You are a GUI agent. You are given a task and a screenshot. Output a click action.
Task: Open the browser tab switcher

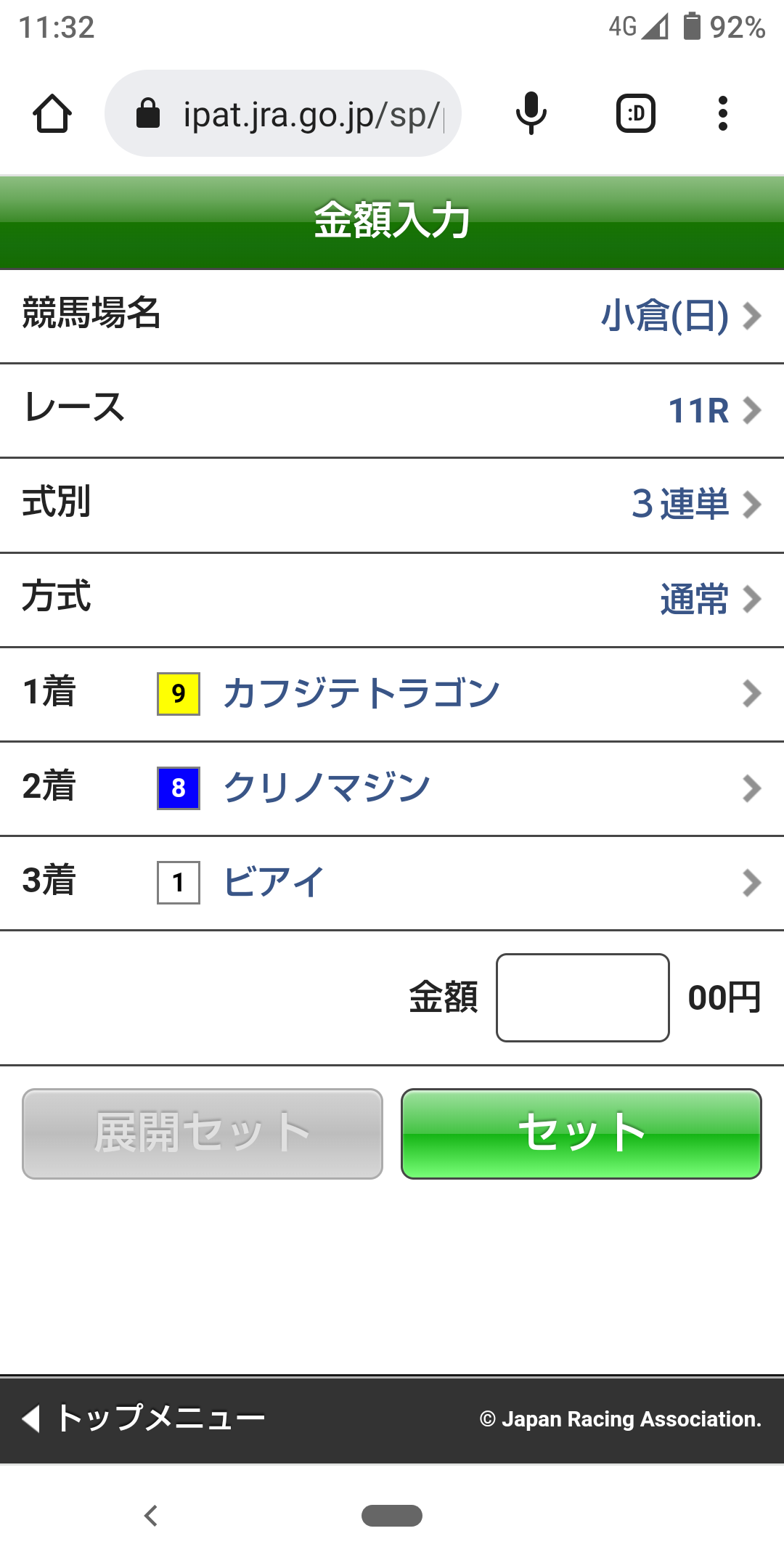(635, 114)
